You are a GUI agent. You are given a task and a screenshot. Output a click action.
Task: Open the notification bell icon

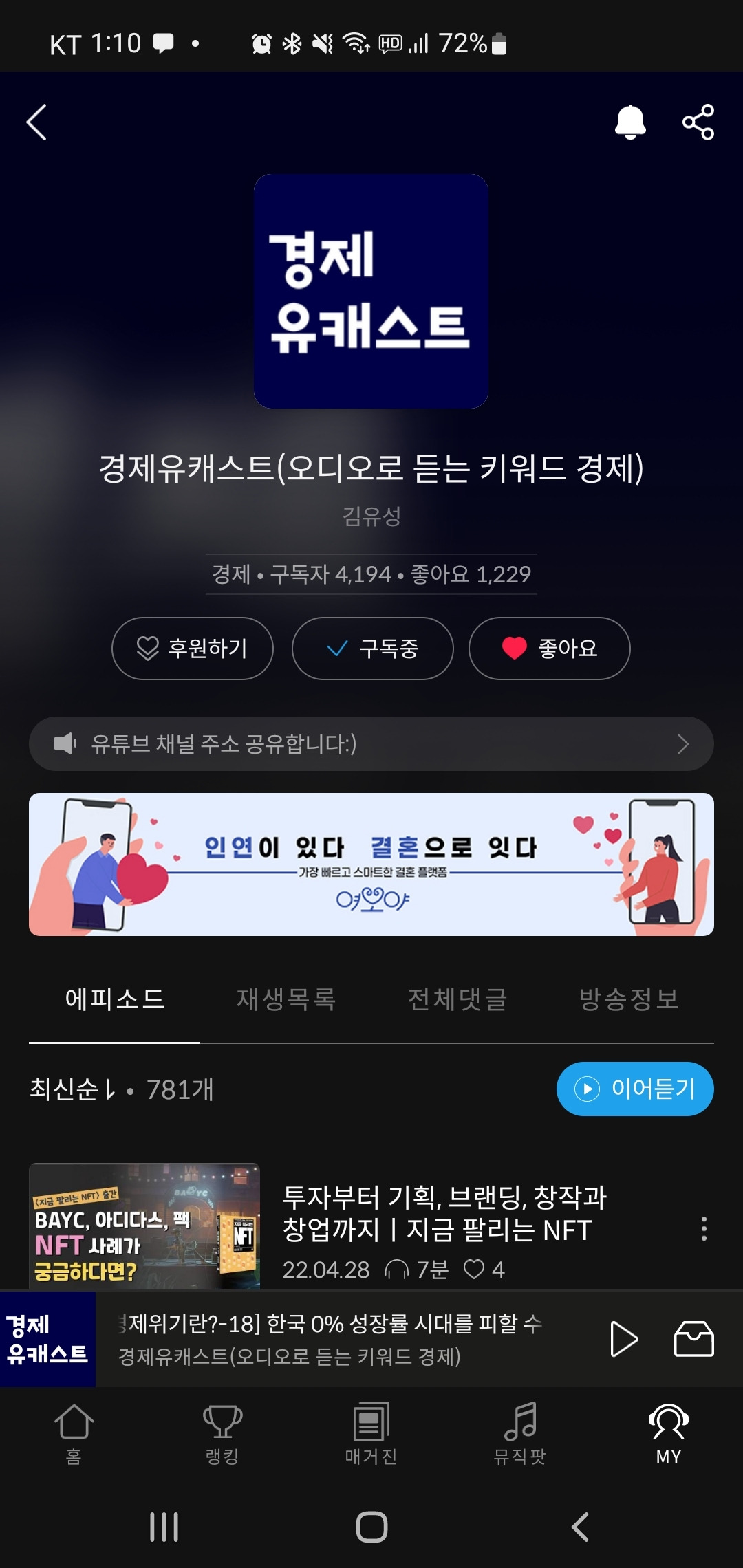[x=630, y=124]
